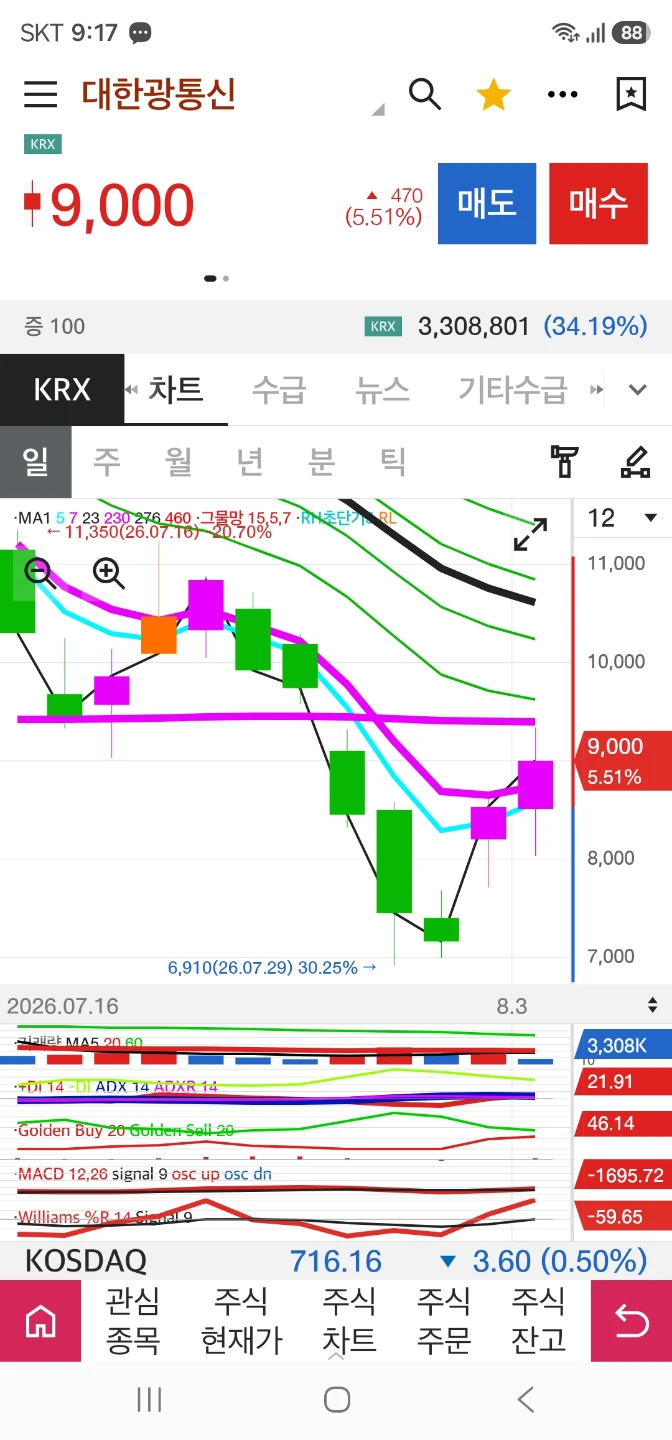Open chart settings tool icon
The height and width of the screenshot is (1440, 672).
click(565, 461)
